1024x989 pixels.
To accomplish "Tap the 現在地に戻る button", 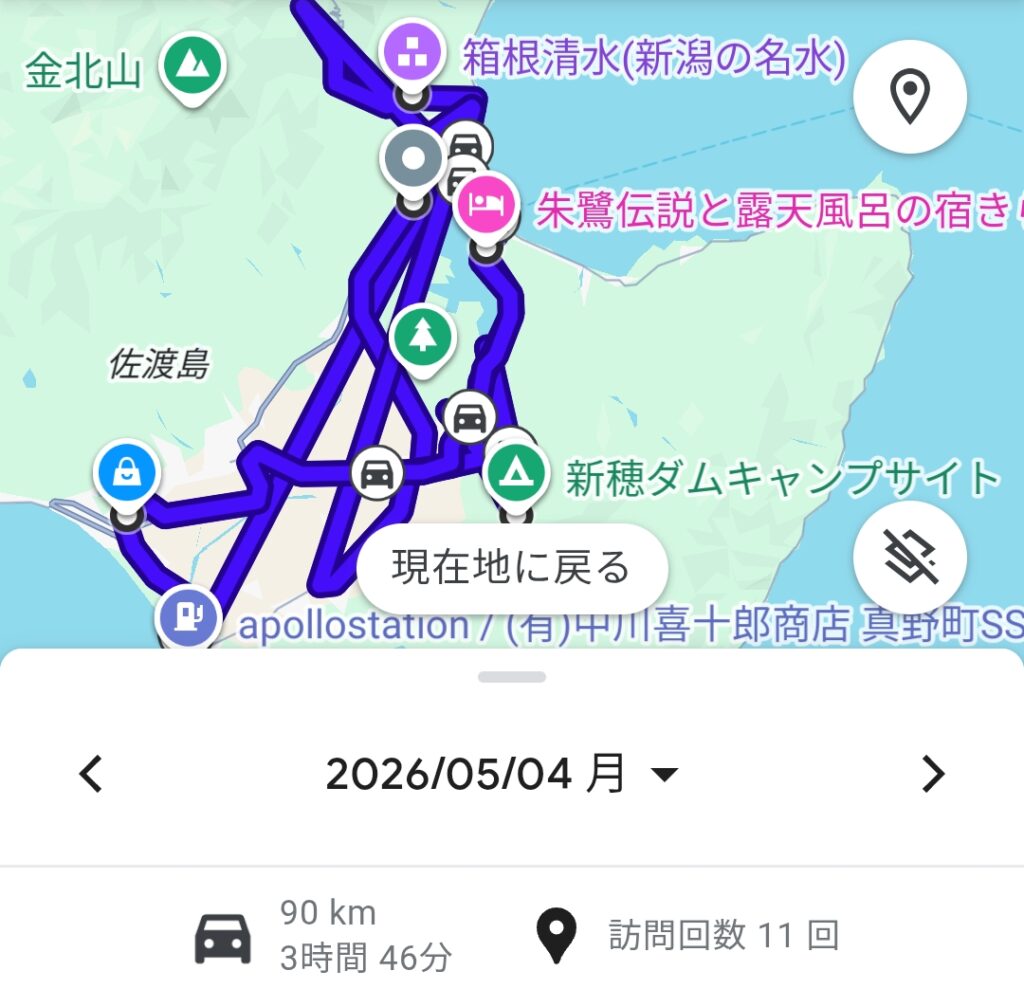I will click(512, 567).
